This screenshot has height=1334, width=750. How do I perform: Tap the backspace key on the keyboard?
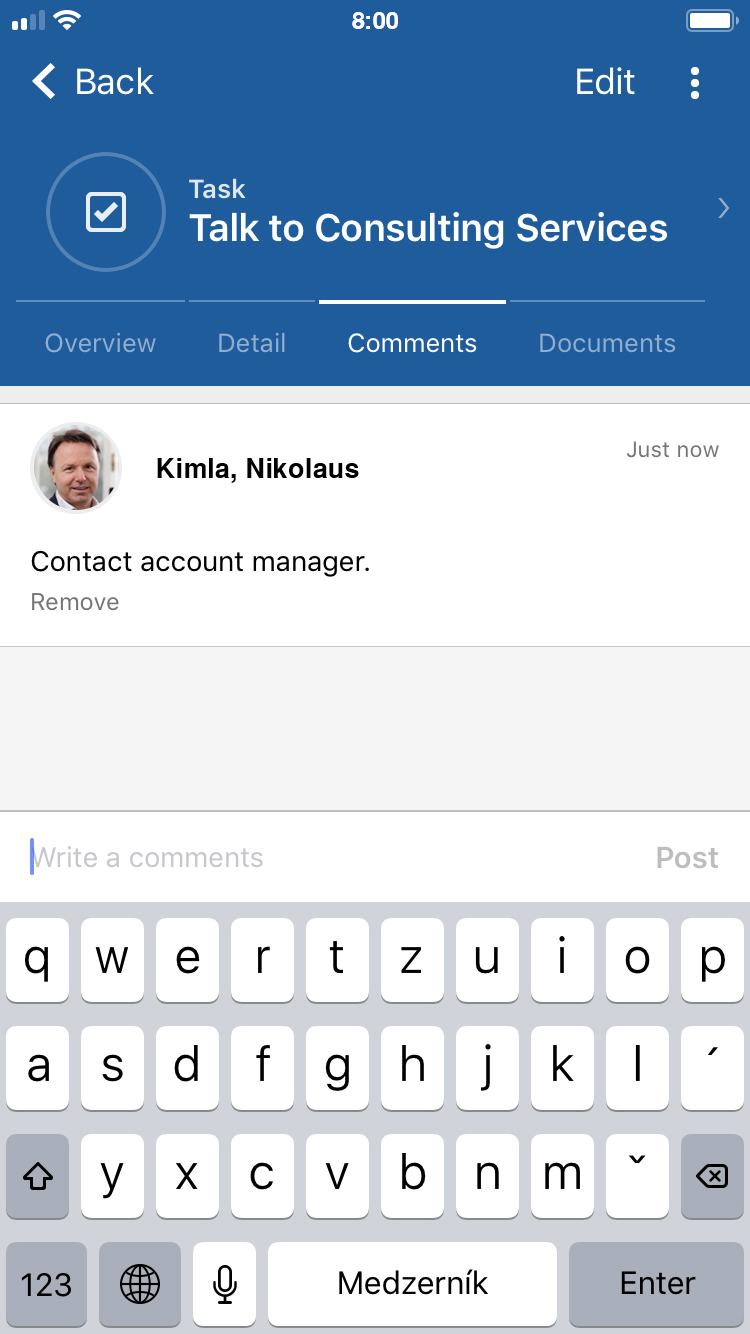[x=712, y=1176]
